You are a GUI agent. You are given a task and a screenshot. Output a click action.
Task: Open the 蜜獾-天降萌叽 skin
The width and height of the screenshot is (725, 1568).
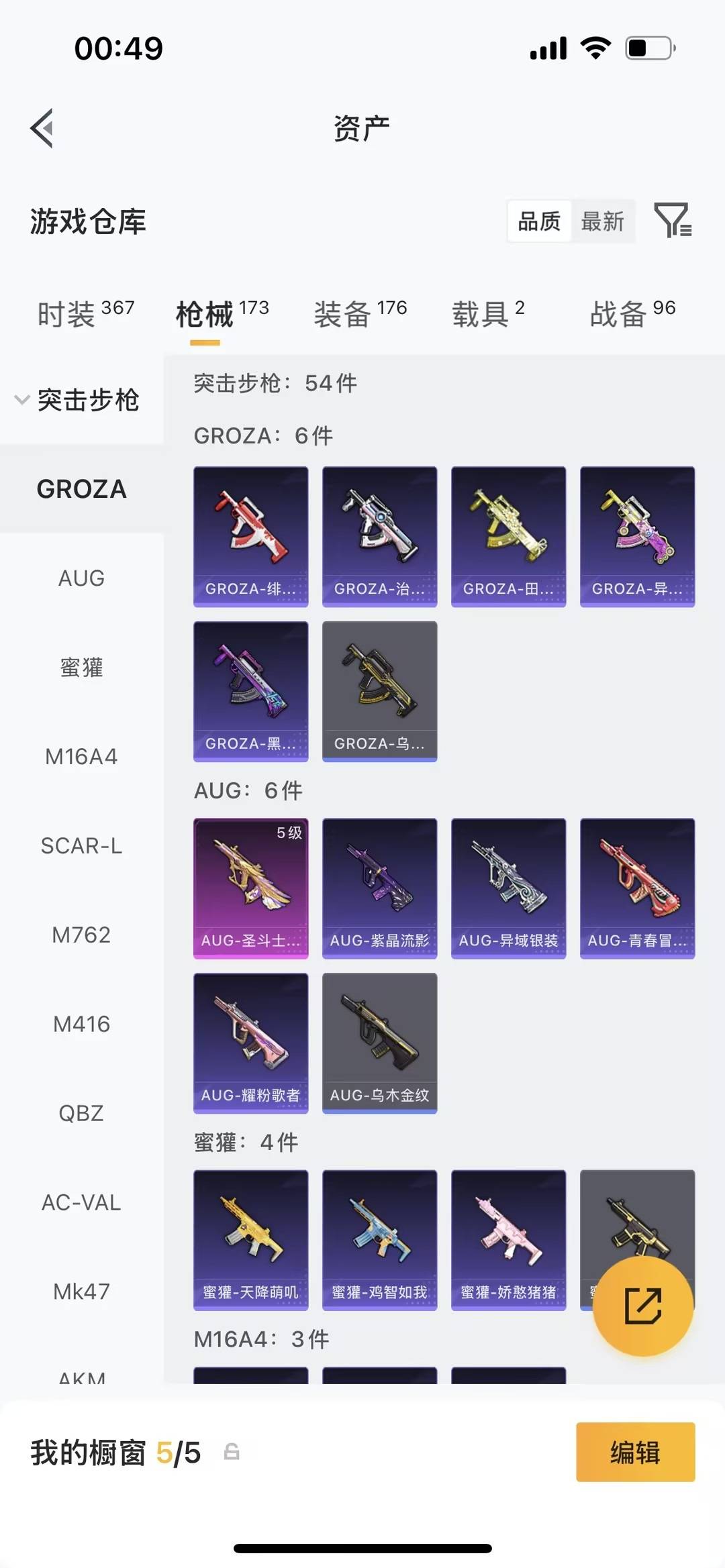coord(250,1239)
